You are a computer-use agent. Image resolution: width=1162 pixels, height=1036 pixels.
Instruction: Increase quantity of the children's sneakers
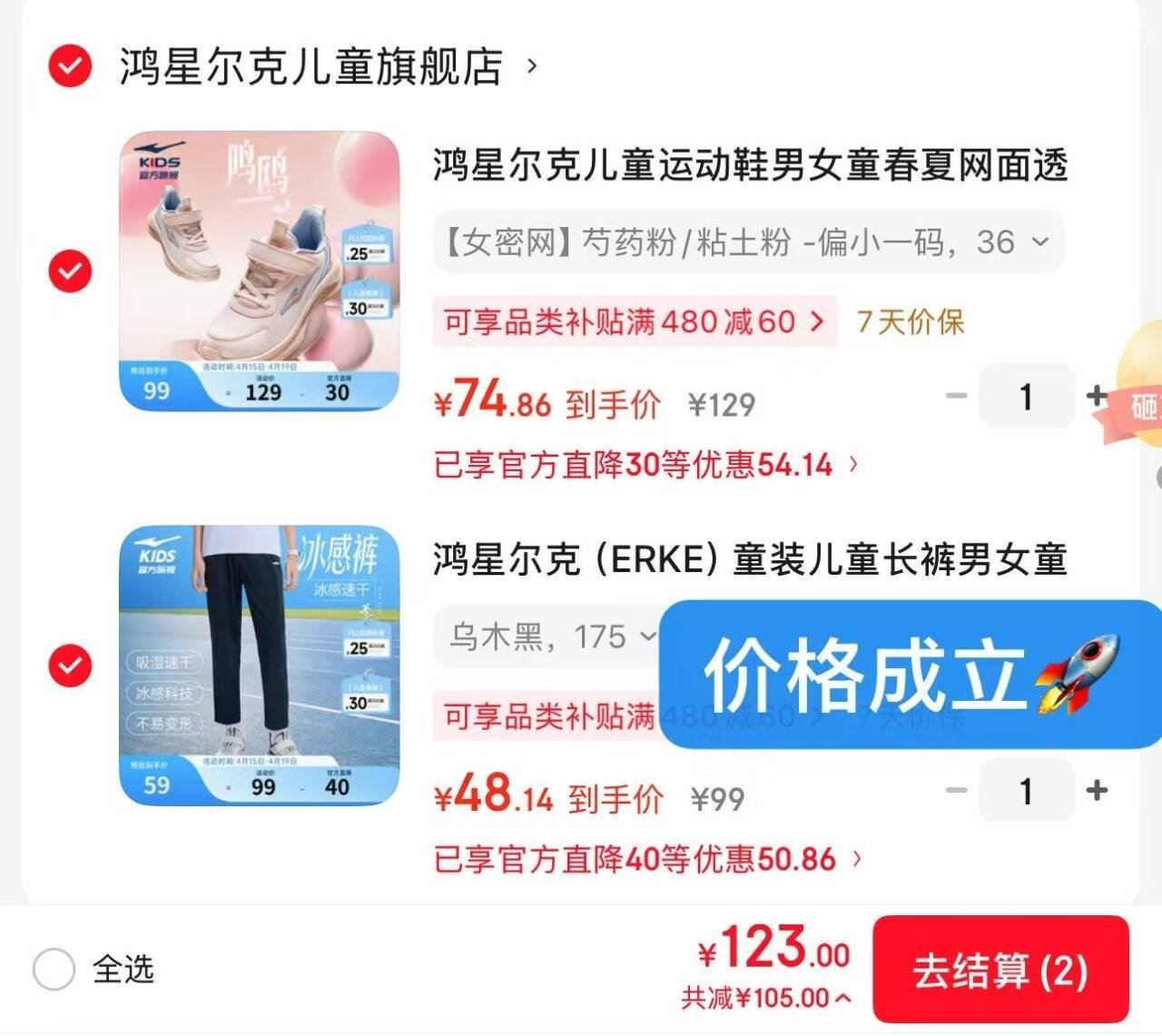point(1096,396)
